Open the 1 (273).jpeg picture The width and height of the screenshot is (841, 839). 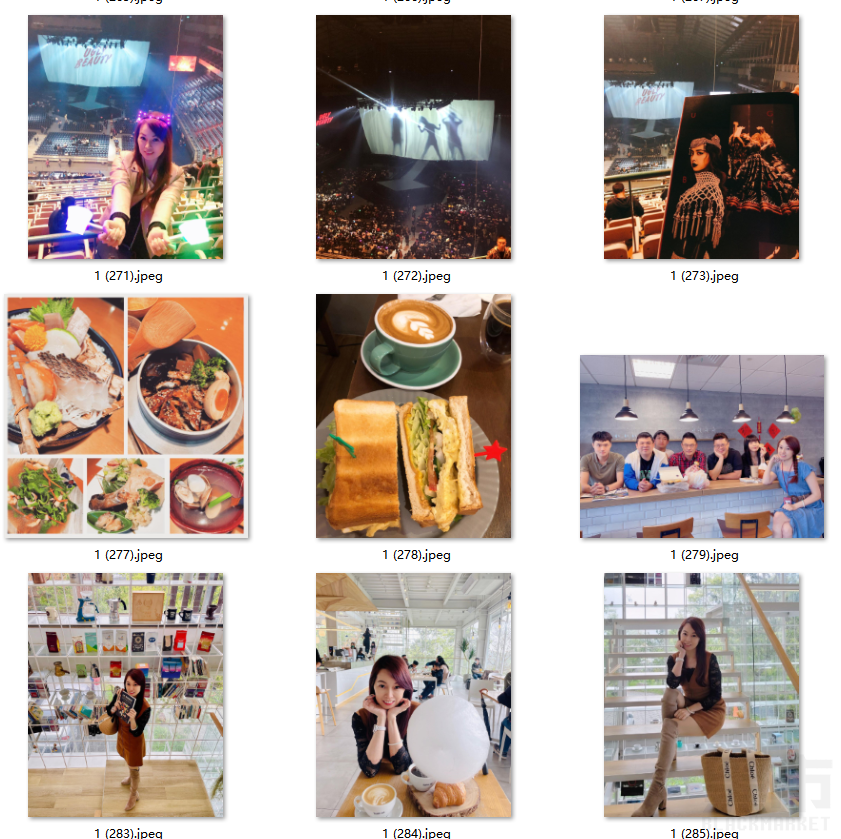(x=701, y=137)
